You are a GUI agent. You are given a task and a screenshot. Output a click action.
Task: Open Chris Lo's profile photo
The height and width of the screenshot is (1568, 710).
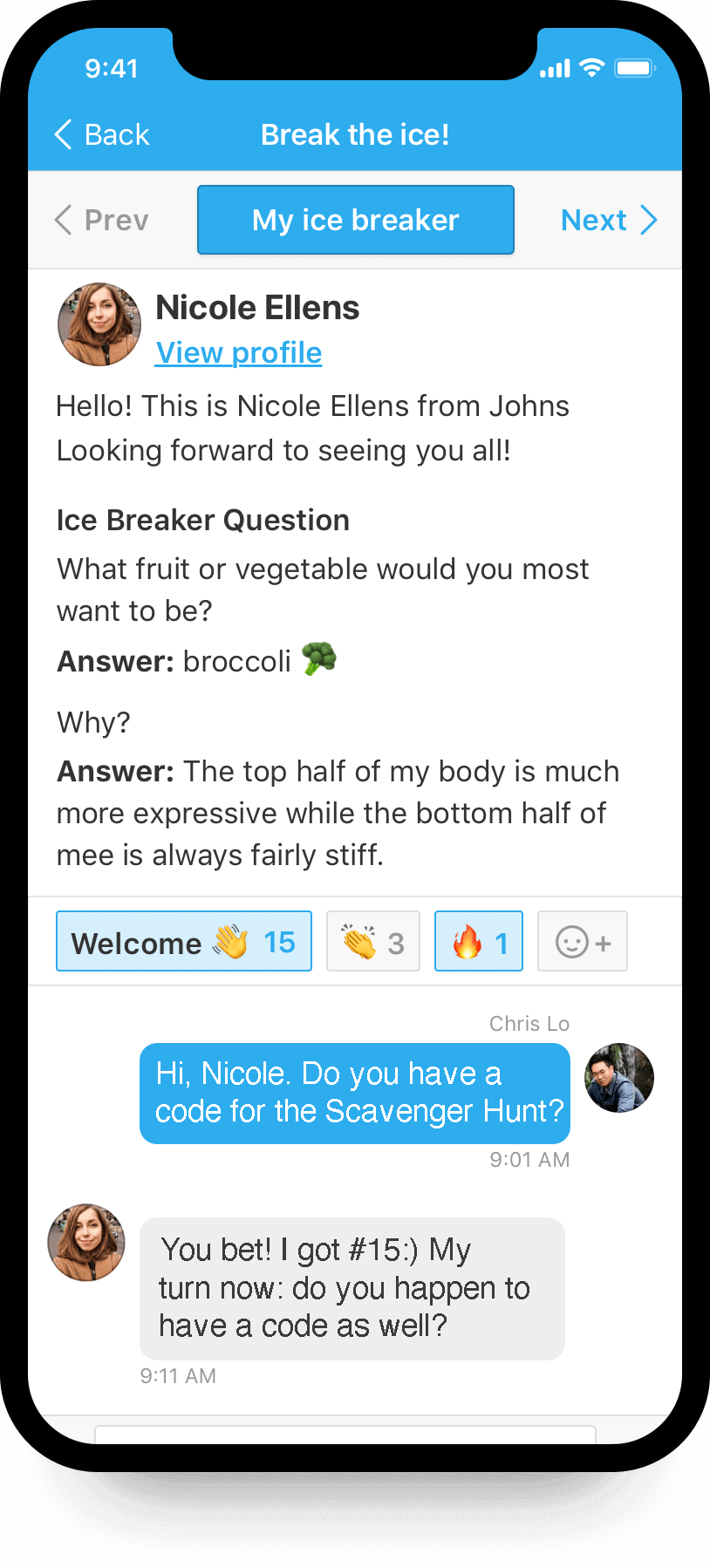618,1078
